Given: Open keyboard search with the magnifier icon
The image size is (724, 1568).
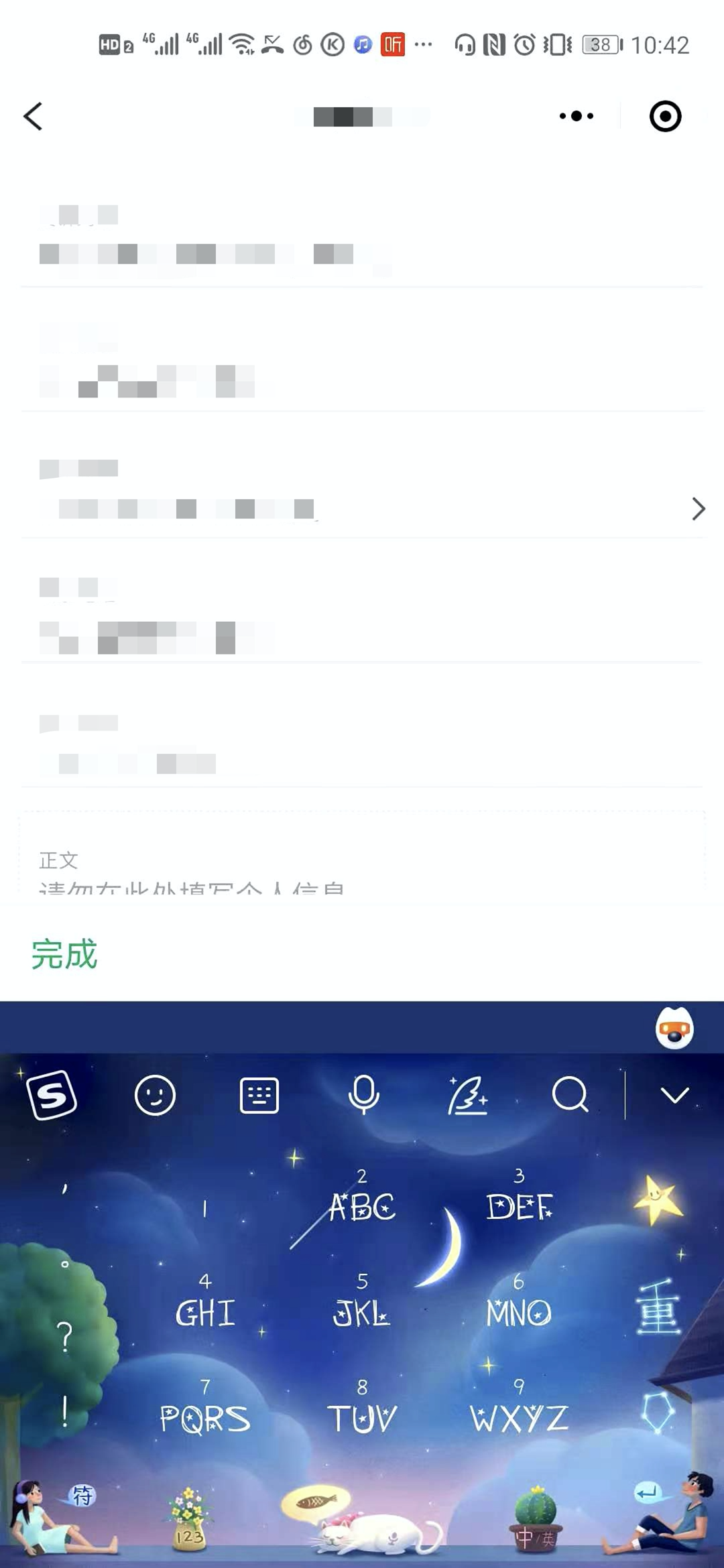Looking at the screenshot, I should pyautogui.click(x=570, y=1095).
